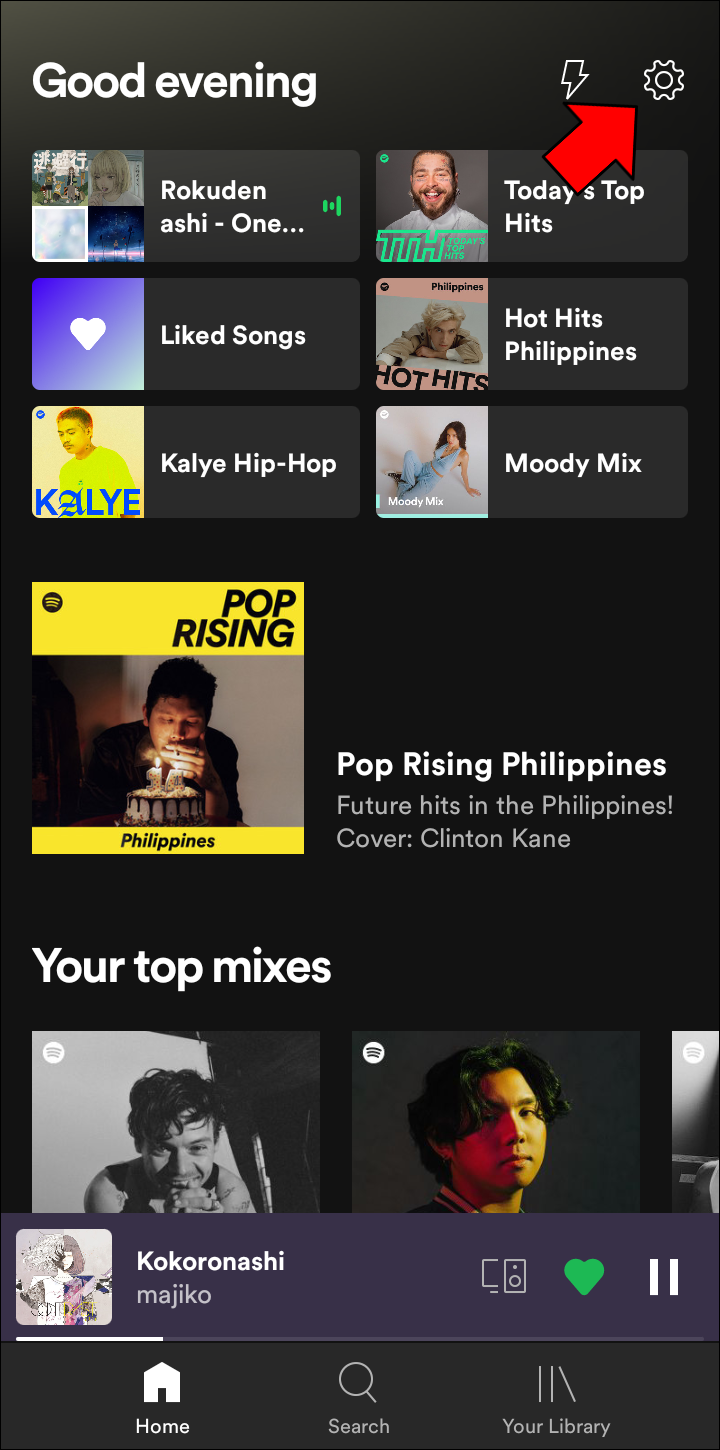Pause the song Kokoronashi

[x=664, y=1277]
